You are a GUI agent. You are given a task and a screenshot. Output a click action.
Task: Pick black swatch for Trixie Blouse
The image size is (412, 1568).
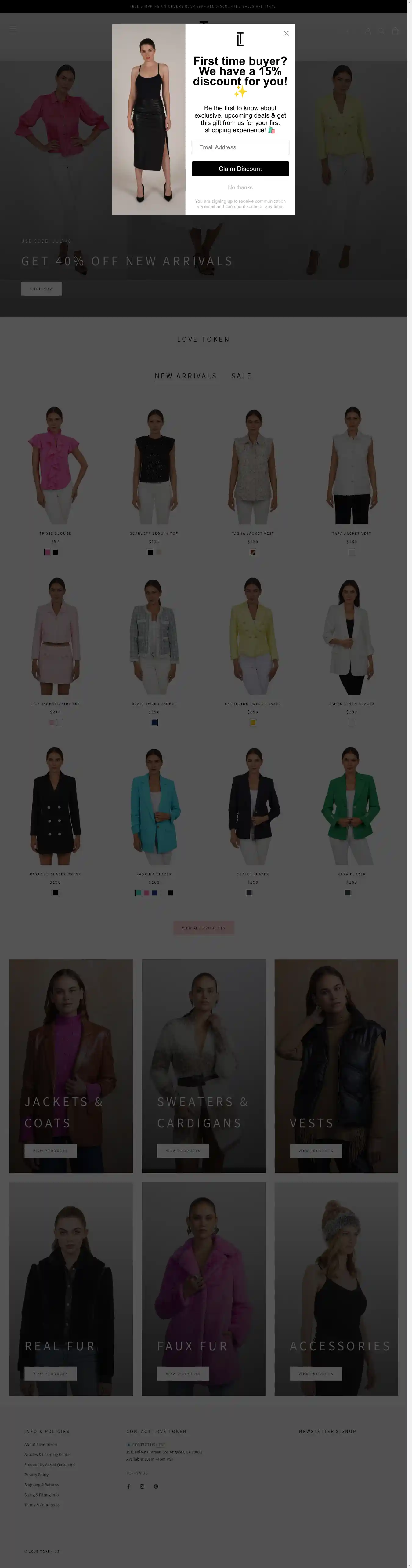(56, 552)
